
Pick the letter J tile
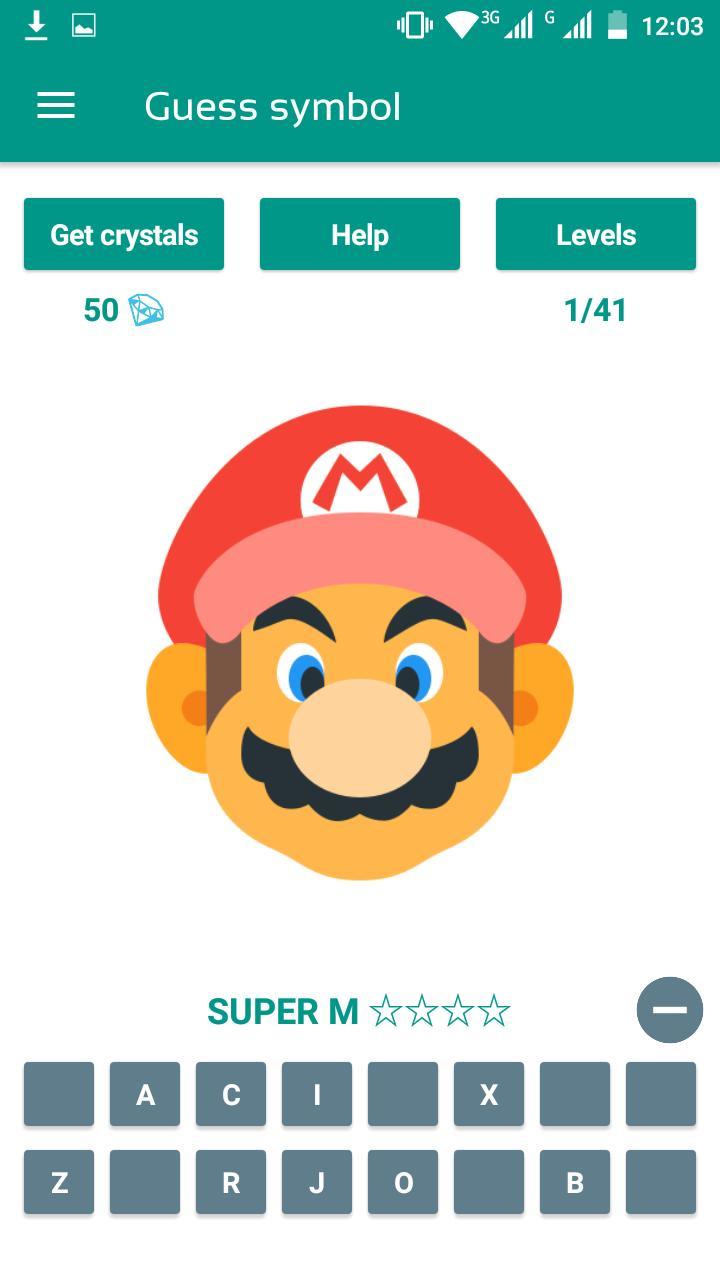[317, 1182]
